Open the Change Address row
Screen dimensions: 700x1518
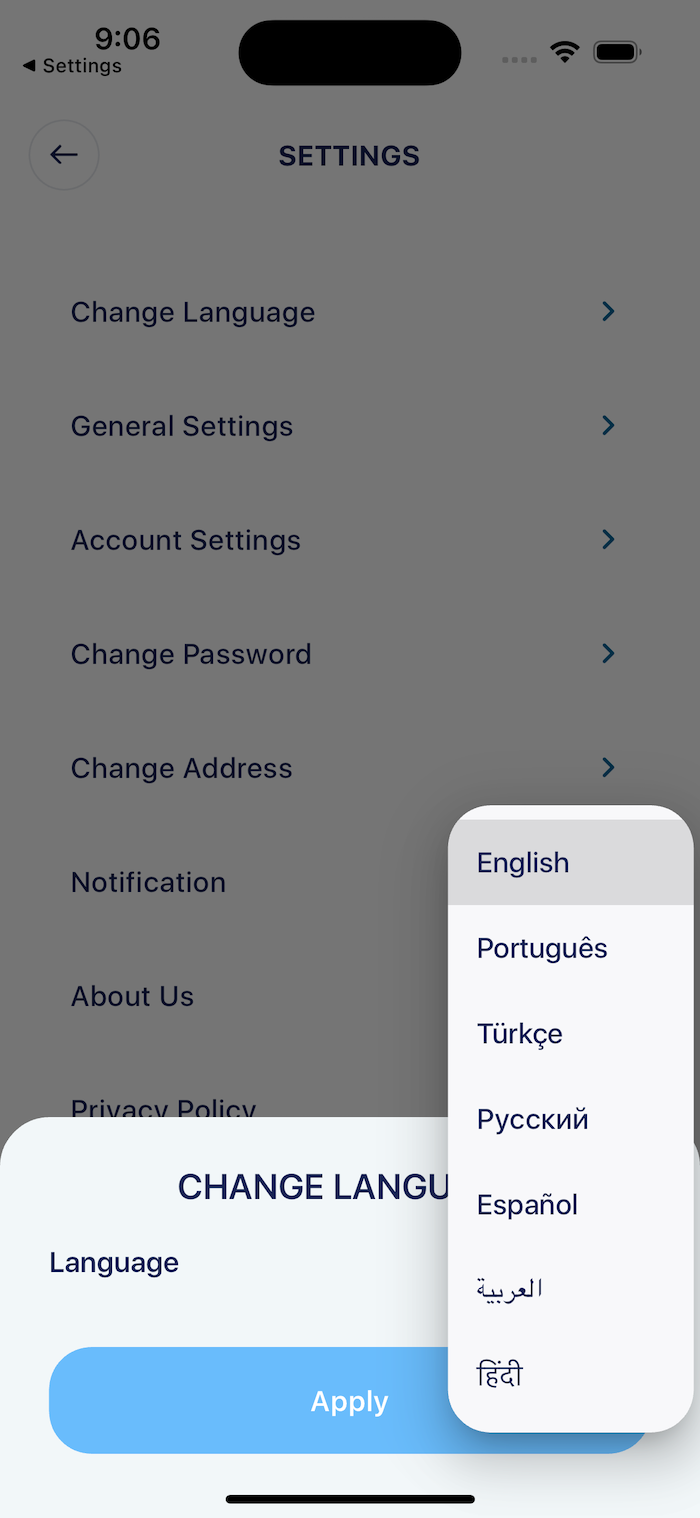(182, 769)
